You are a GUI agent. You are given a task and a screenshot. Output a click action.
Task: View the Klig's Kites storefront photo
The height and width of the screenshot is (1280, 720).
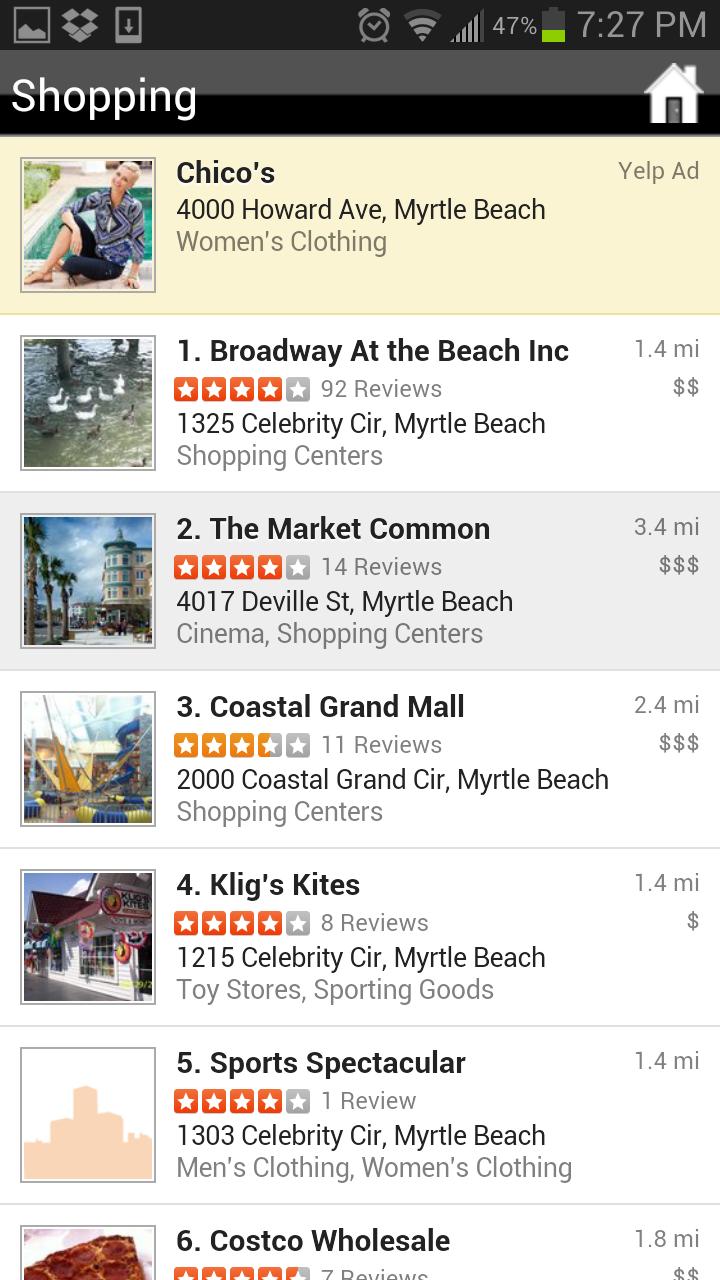pyautogui.click(x=87, y=936)
